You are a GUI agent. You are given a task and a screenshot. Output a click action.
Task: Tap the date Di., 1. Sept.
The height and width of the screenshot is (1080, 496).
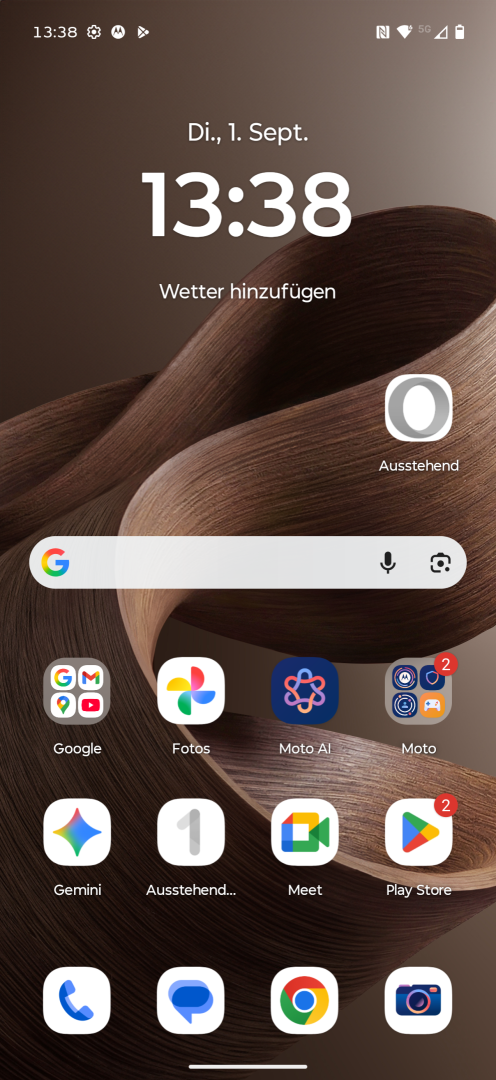(x=247, y=132)
